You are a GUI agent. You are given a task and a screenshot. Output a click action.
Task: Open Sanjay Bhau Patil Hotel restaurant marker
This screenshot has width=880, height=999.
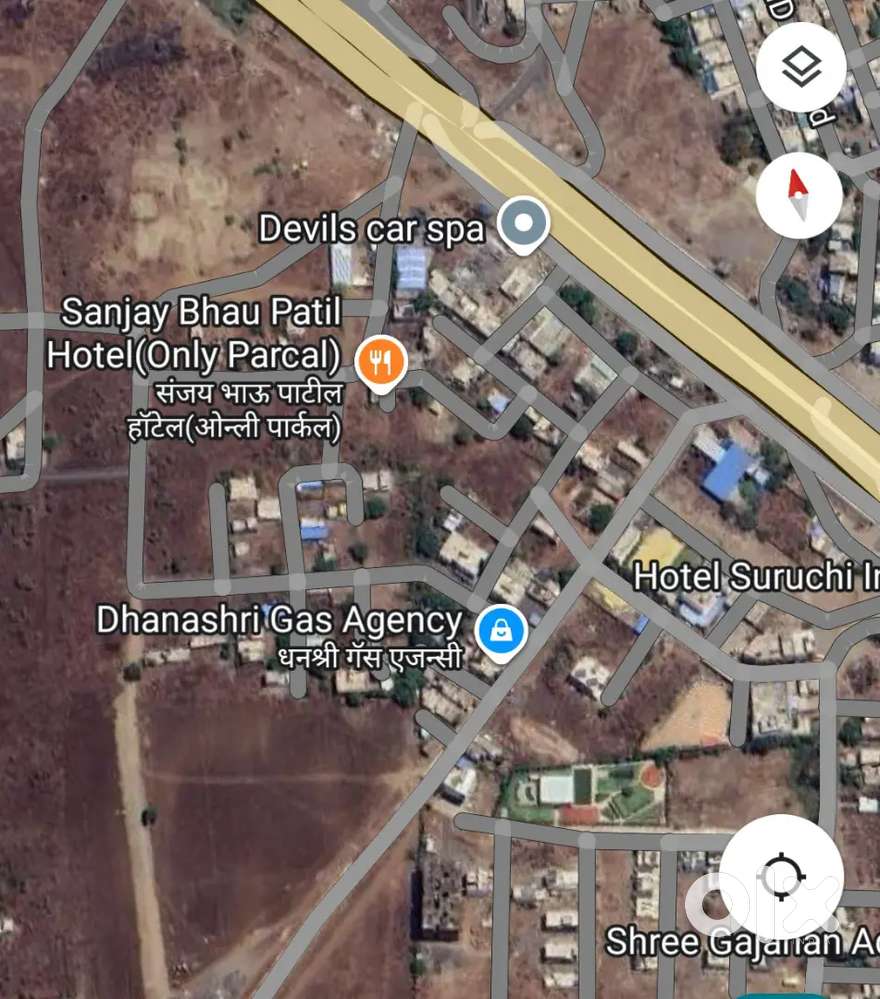(x=380, y=362)
